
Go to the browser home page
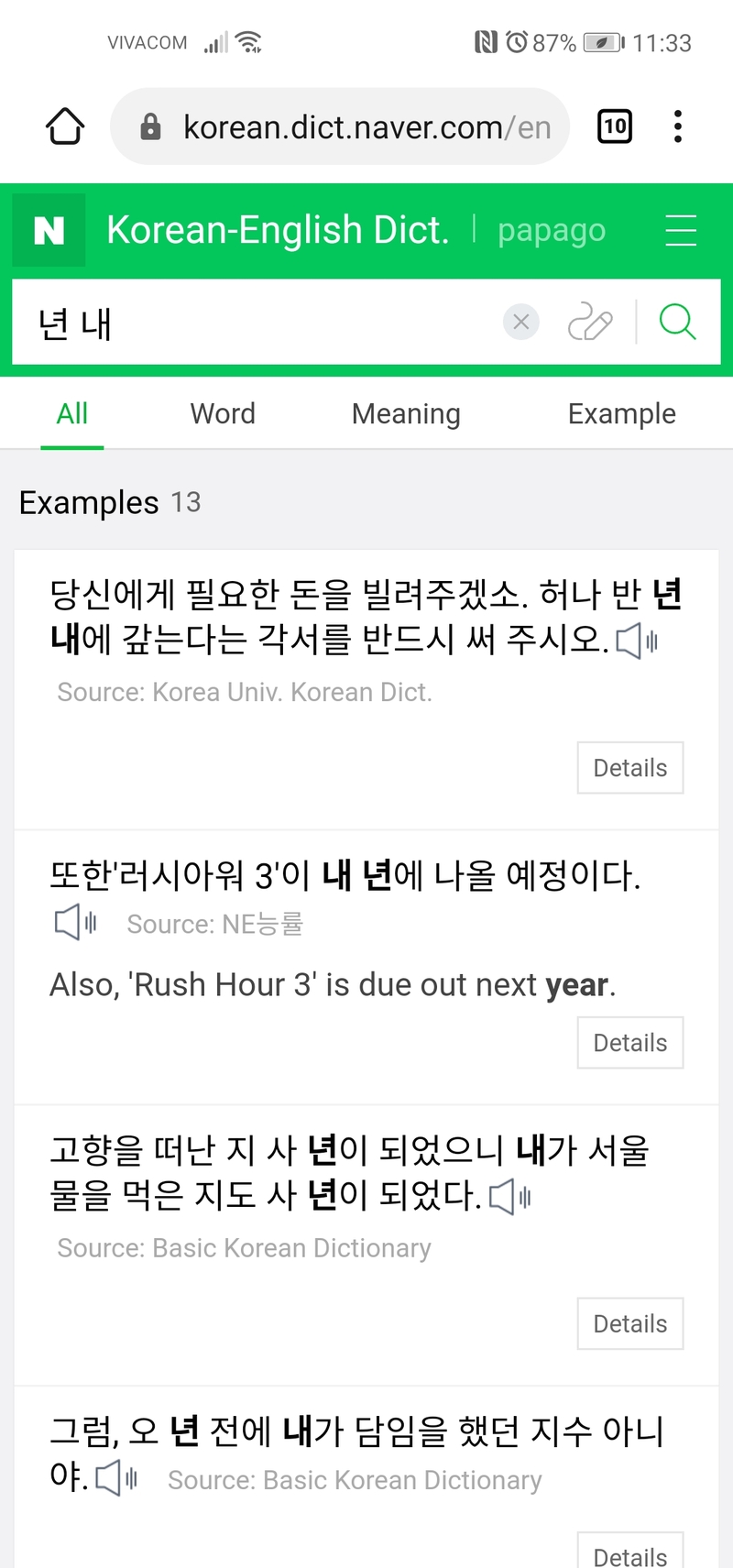click(x=65, y=126)
